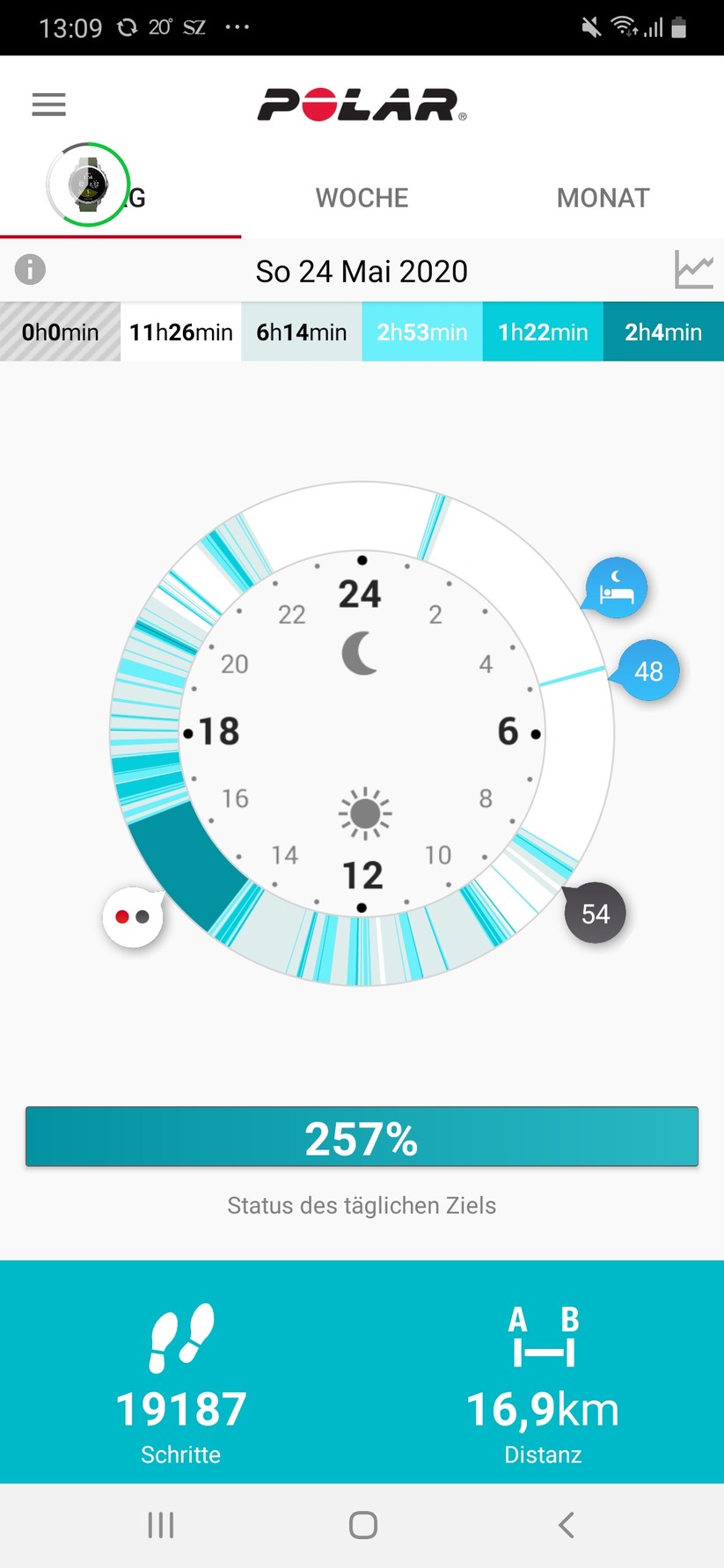
Task: Select the 11h26min activity segment
Action: [180, 332]
